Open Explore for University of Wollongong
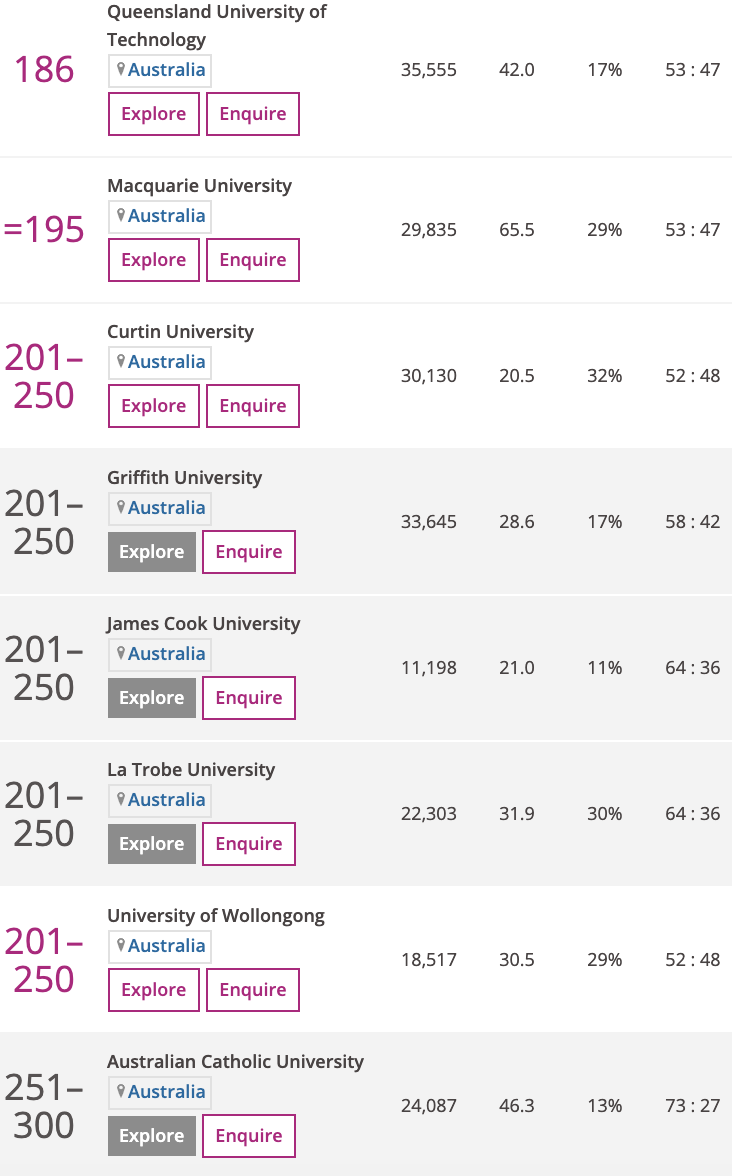 [153, 990]
